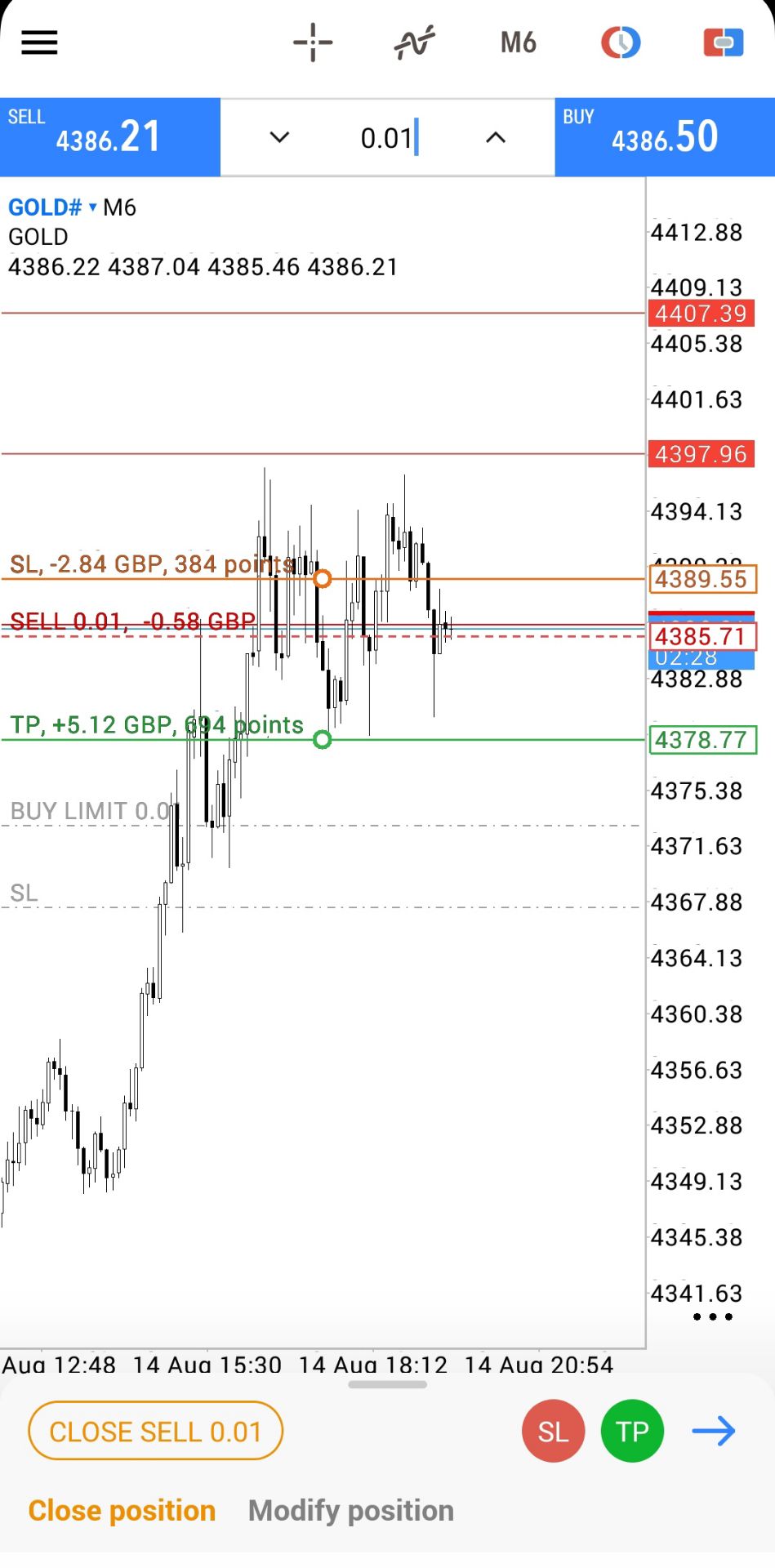Open the trade panel icon

tap(724, 42)
